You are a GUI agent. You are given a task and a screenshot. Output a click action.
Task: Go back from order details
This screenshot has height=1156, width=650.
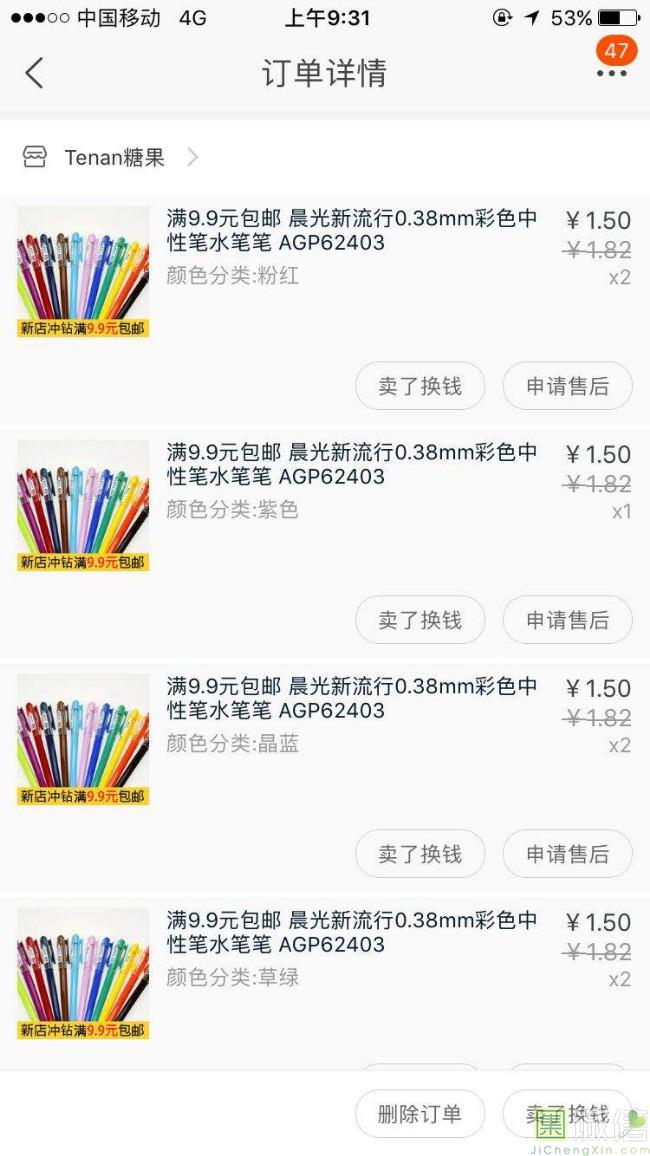pyautogui.click(x=35, y=73)
